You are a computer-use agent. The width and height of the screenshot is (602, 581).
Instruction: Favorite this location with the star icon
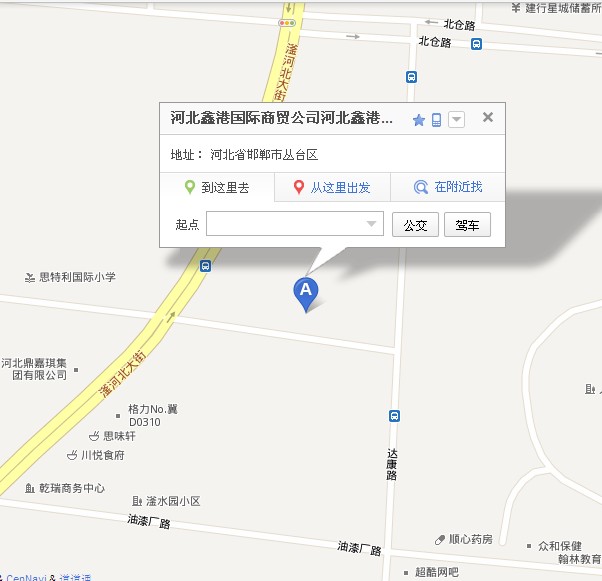(419, 120)
